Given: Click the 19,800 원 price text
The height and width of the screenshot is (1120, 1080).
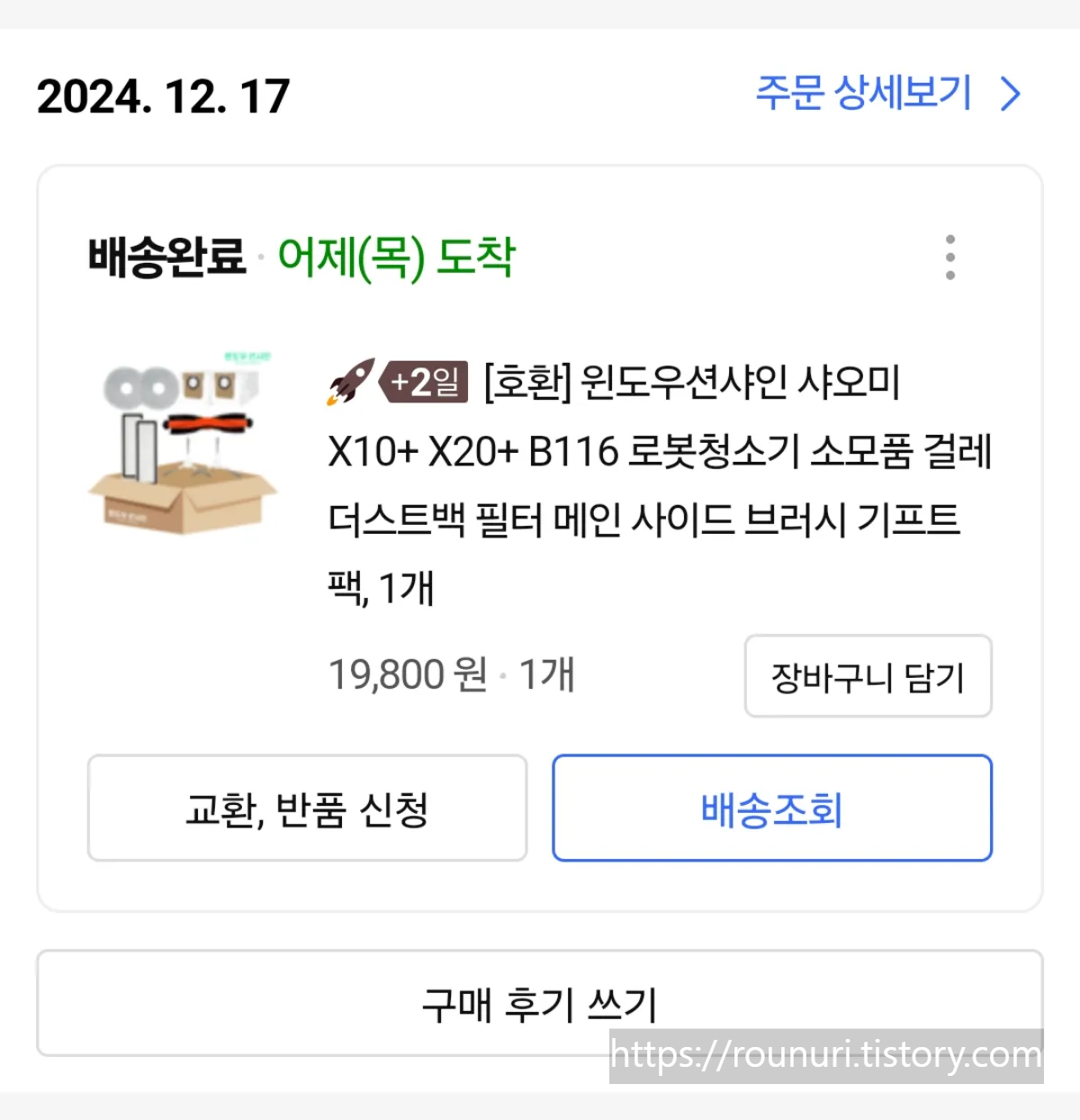Looking at the screenshot, I should coord(407,673).
